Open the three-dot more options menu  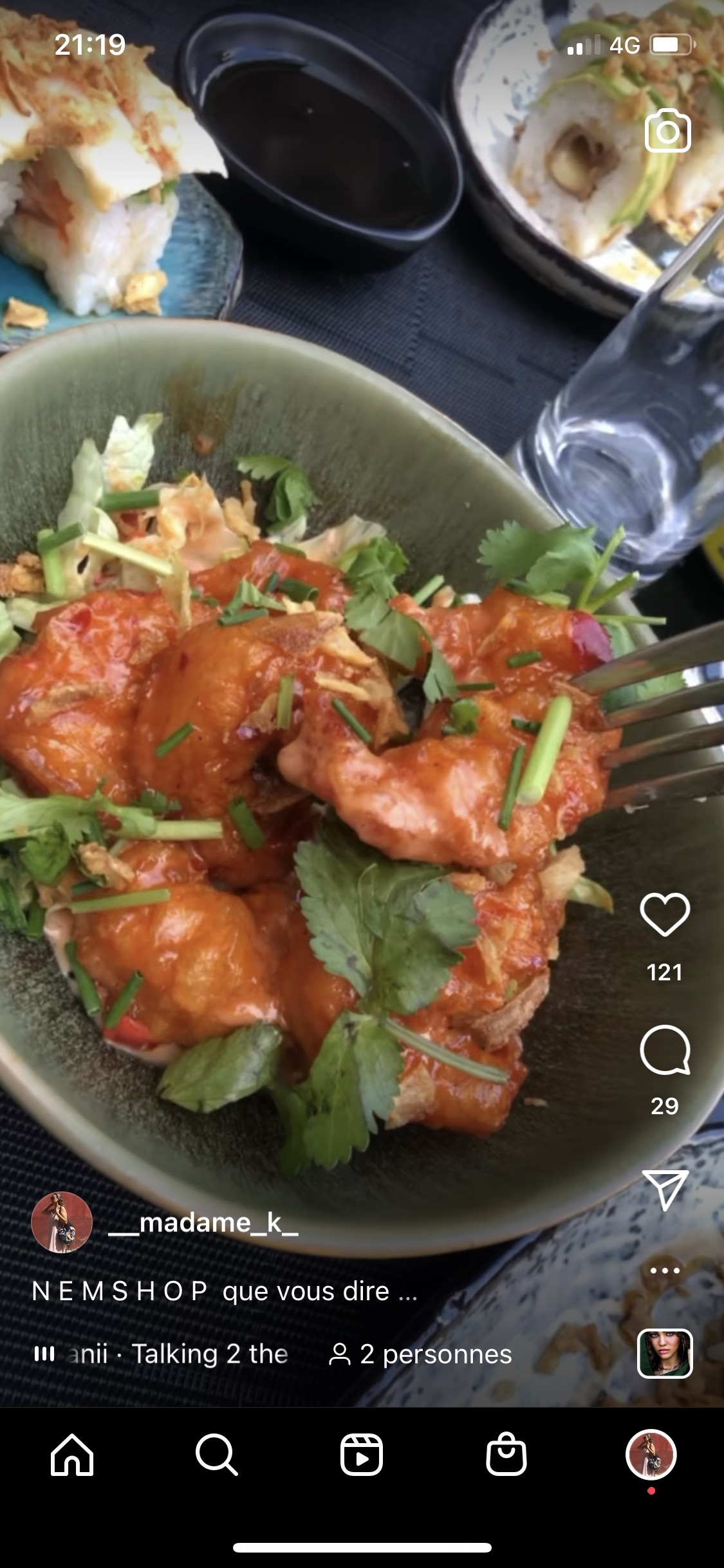pyautogui.click(x=665, y=1271)
